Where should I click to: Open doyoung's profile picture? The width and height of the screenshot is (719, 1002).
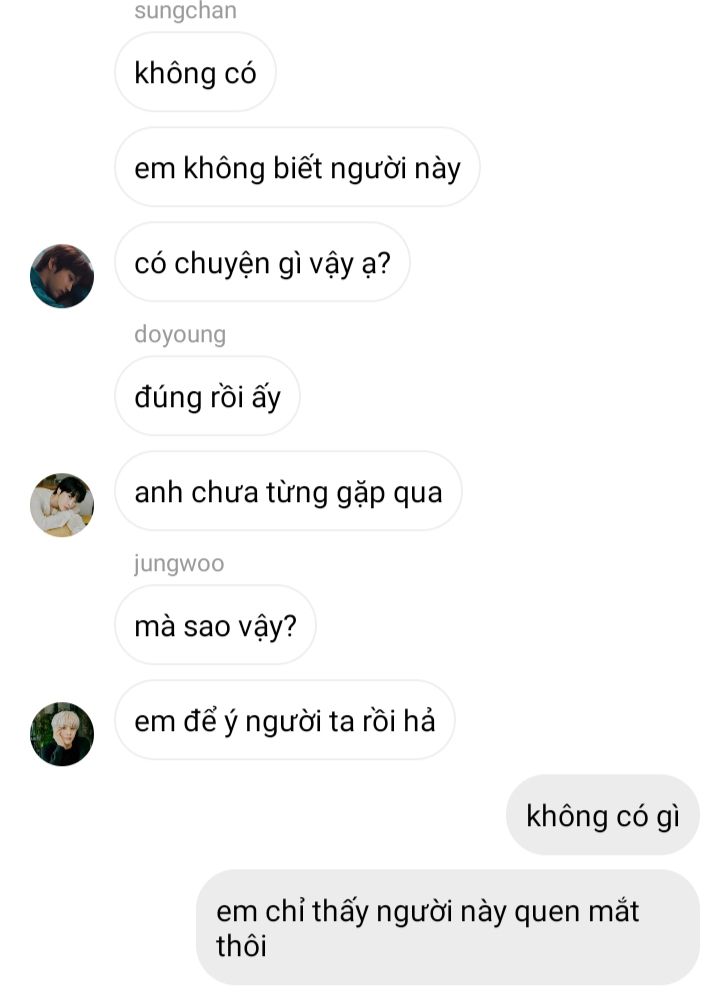coord(62,505)
